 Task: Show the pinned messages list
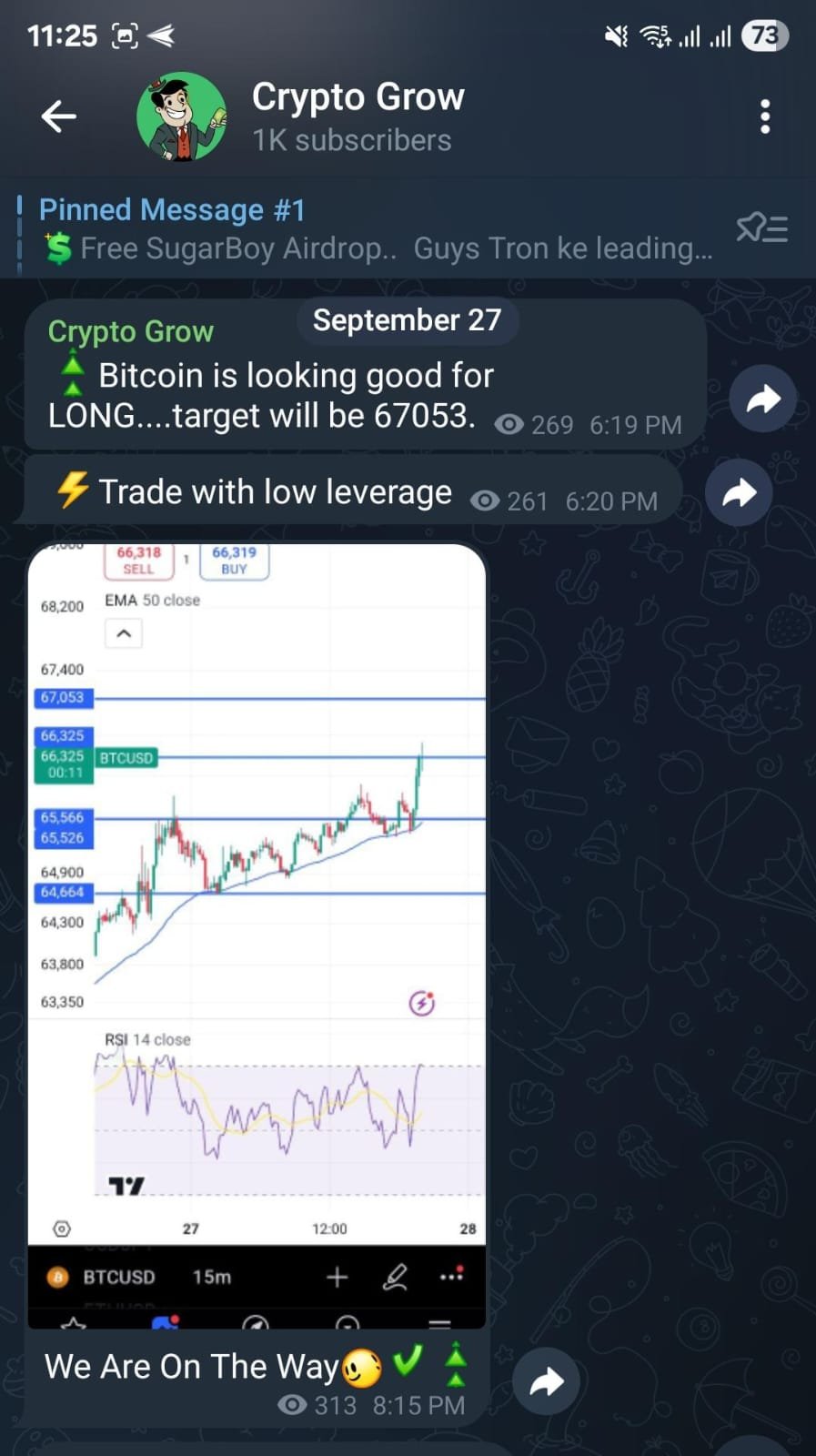pos(761,227)
